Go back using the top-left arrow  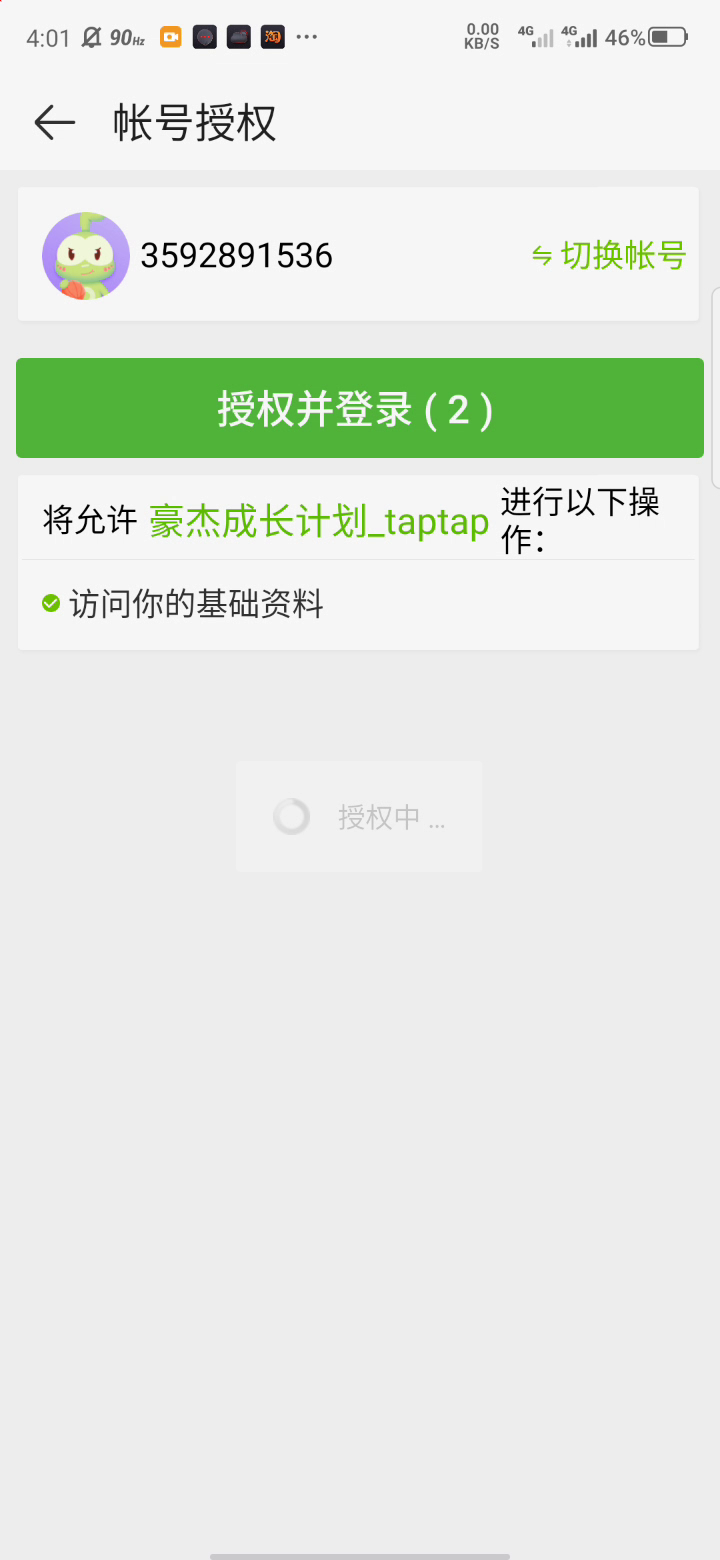(55, 122)
